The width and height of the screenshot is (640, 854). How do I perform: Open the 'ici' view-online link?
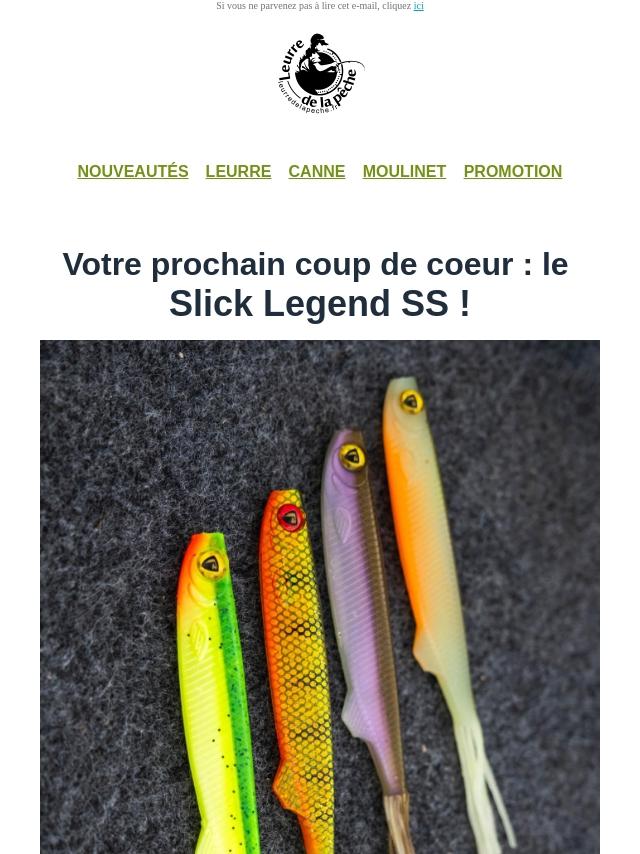418,6
